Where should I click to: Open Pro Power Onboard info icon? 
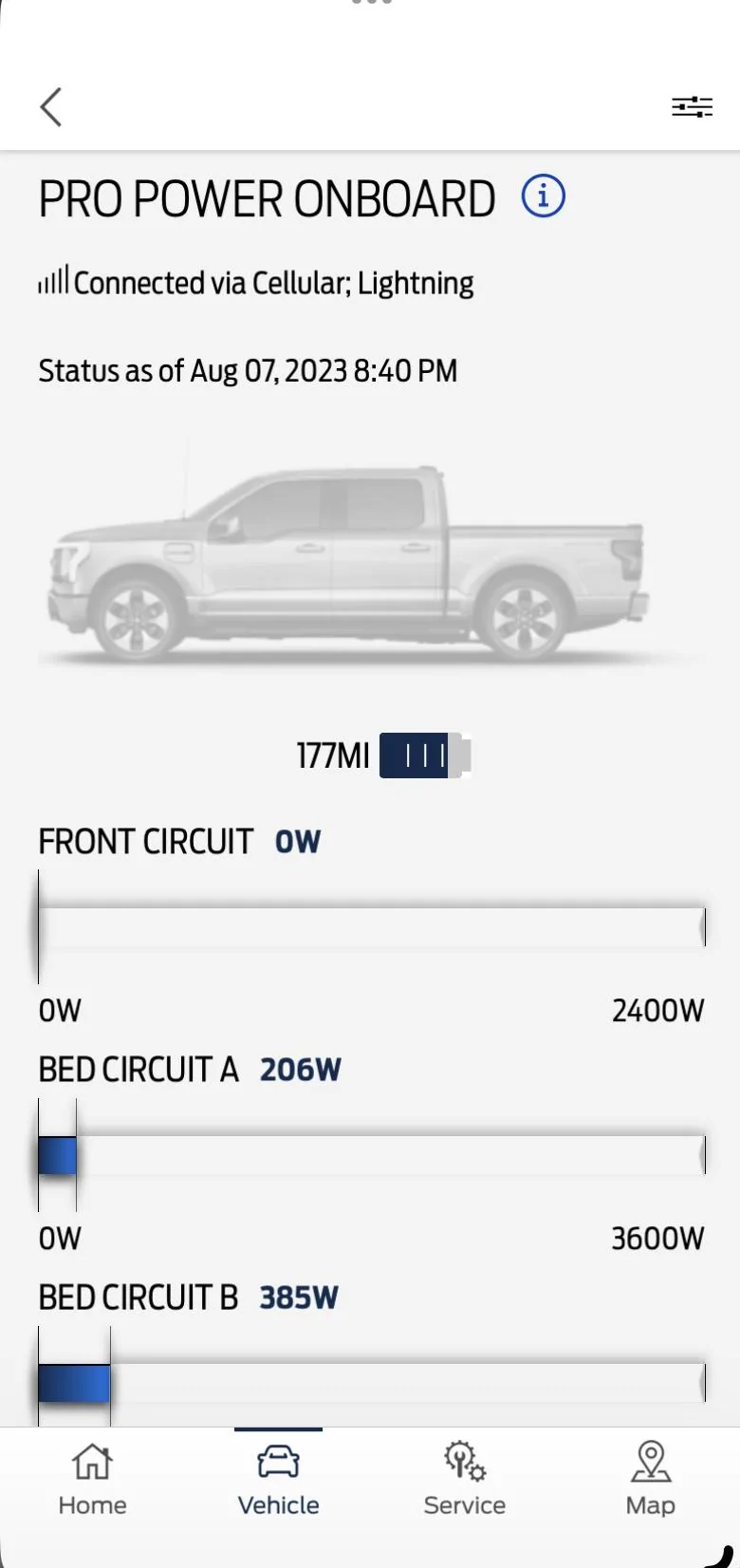pos(543,196)
